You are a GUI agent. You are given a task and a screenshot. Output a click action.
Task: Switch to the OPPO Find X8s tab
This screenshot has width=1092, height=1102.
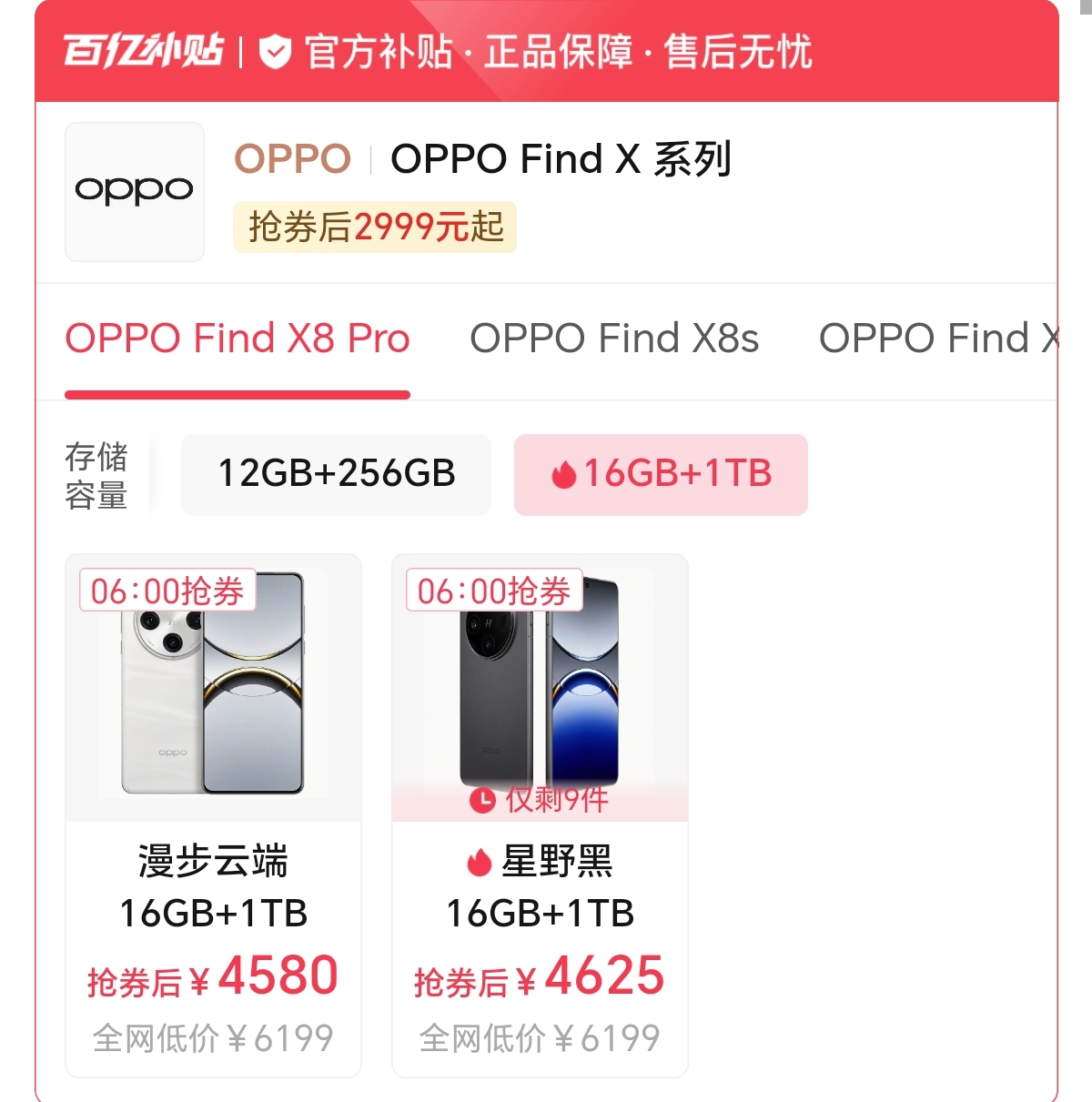[614, 339]
